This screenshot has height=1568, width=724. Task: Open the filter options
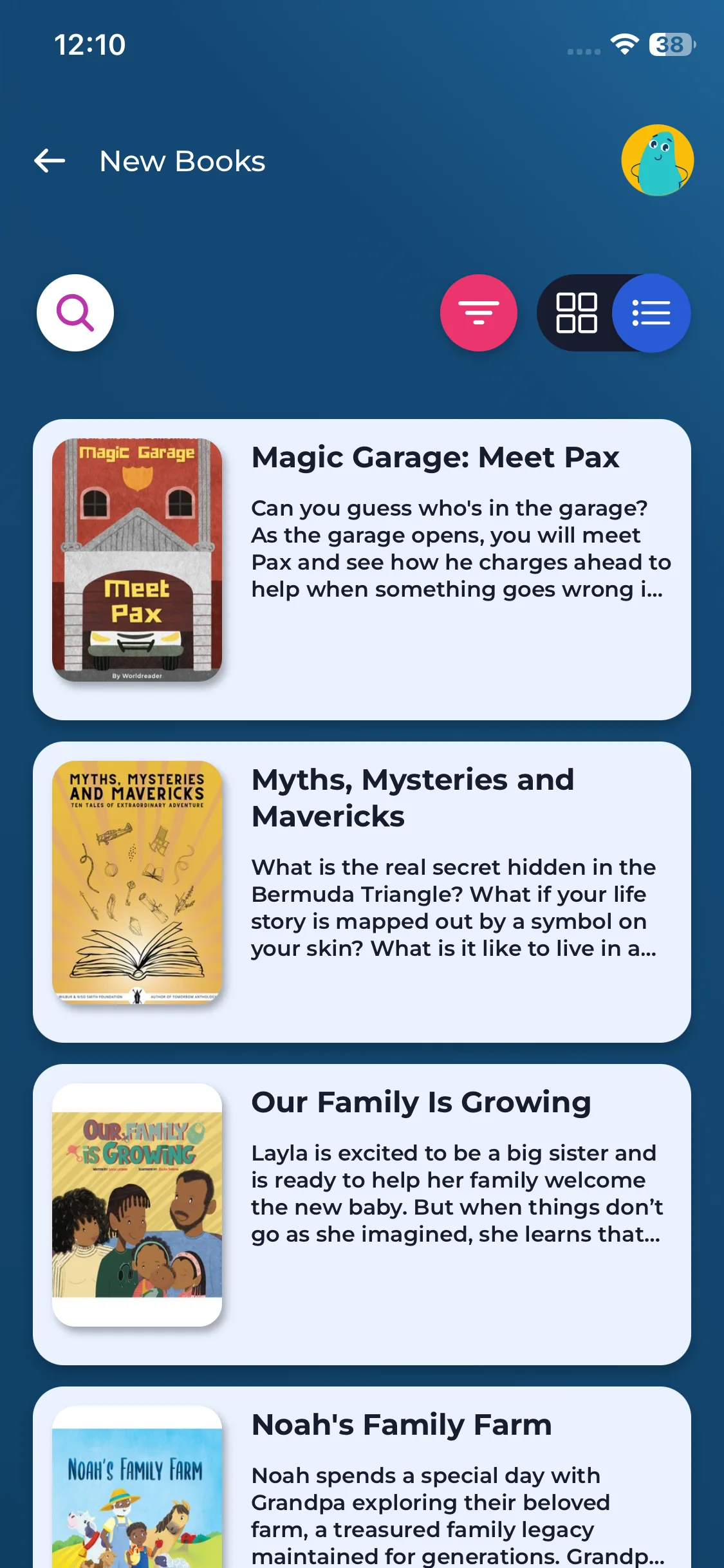(478, 313)
